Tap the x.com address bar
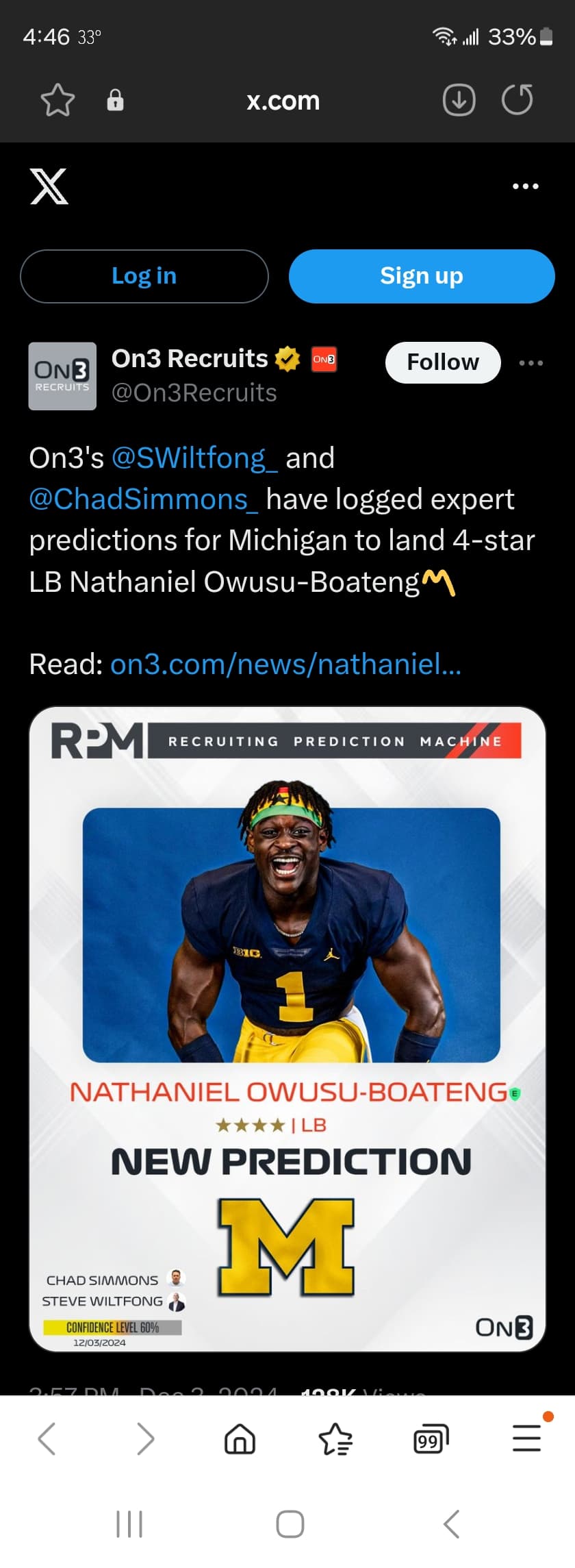The image size is (575, 1568). (283, 101)
